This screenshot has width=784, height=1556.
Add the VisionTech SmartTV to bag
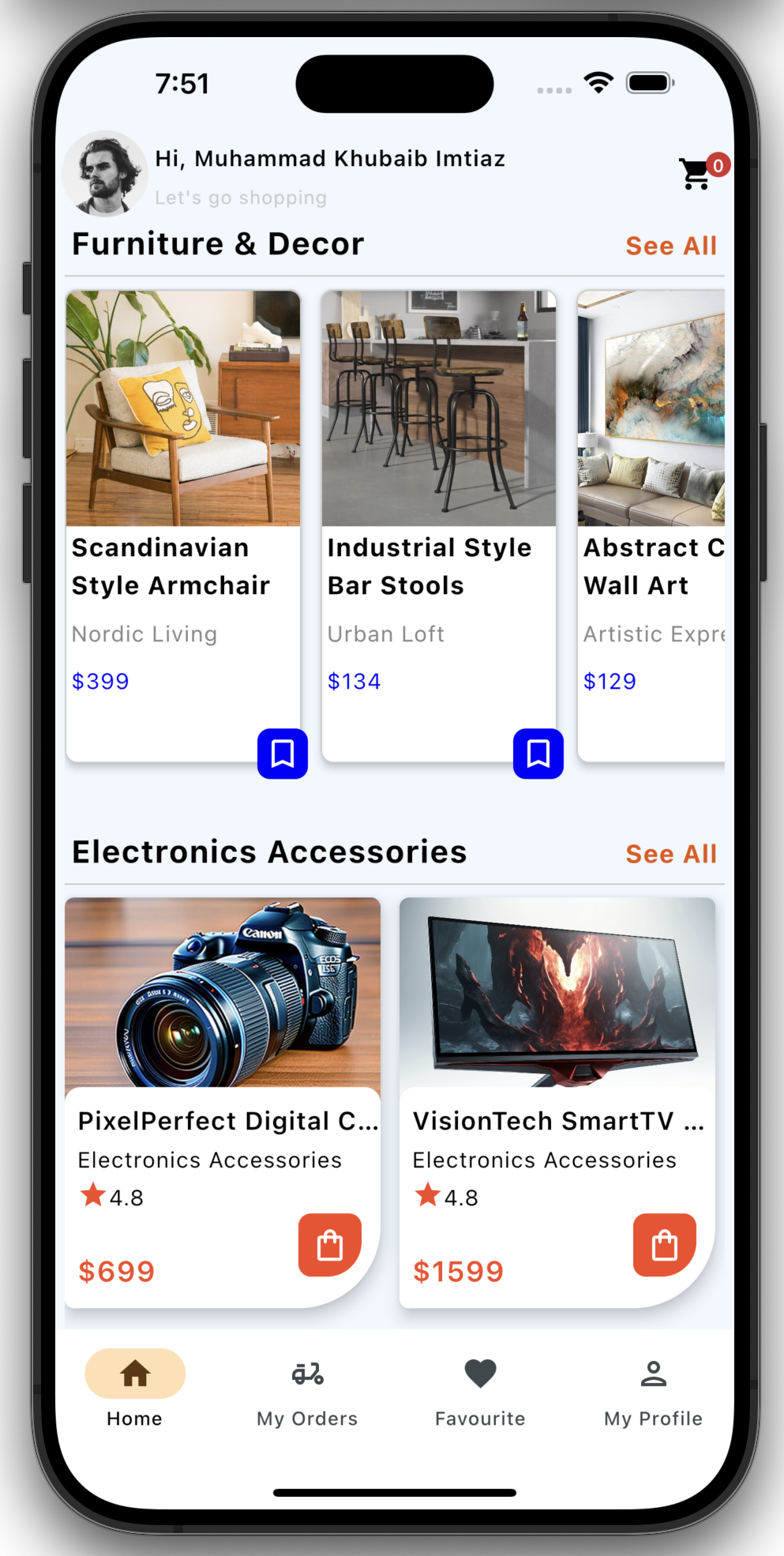(x=664, y=1245)
